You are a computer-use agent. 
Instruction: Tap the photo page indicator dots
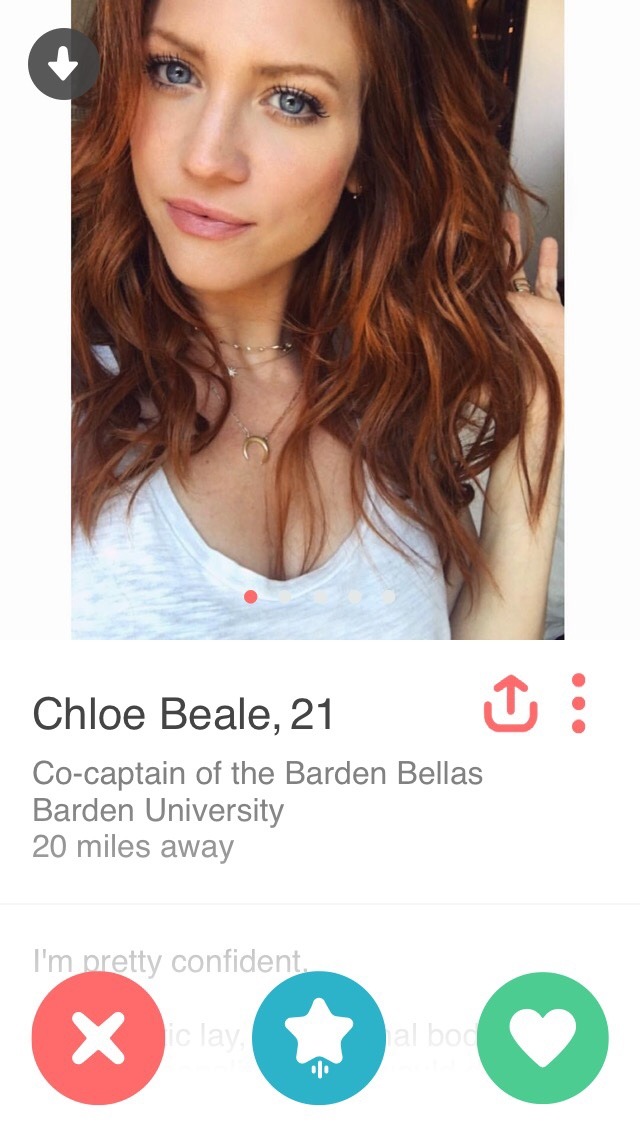point(320,597)
